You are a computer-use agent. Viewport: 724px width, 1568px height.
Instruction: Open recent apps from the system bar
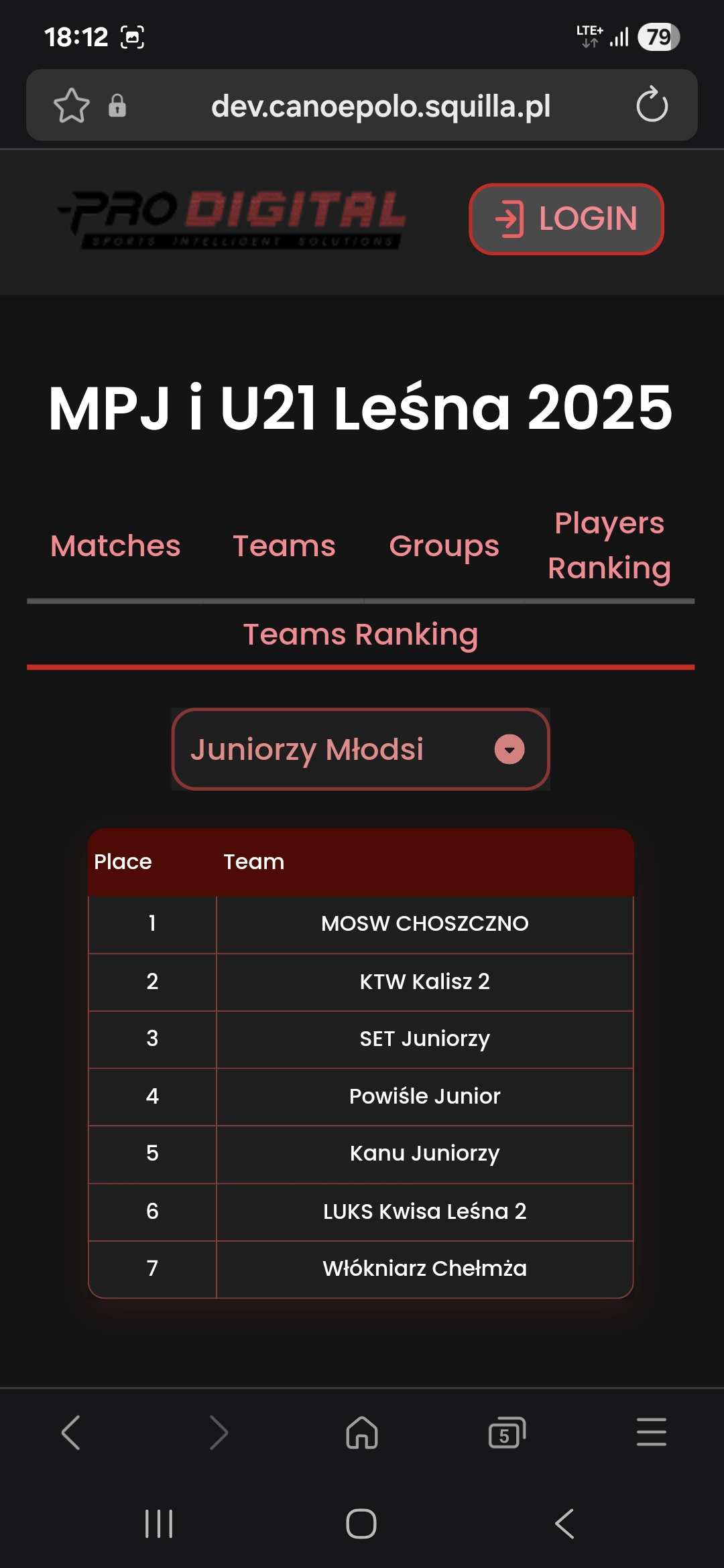coord(159,1524)
